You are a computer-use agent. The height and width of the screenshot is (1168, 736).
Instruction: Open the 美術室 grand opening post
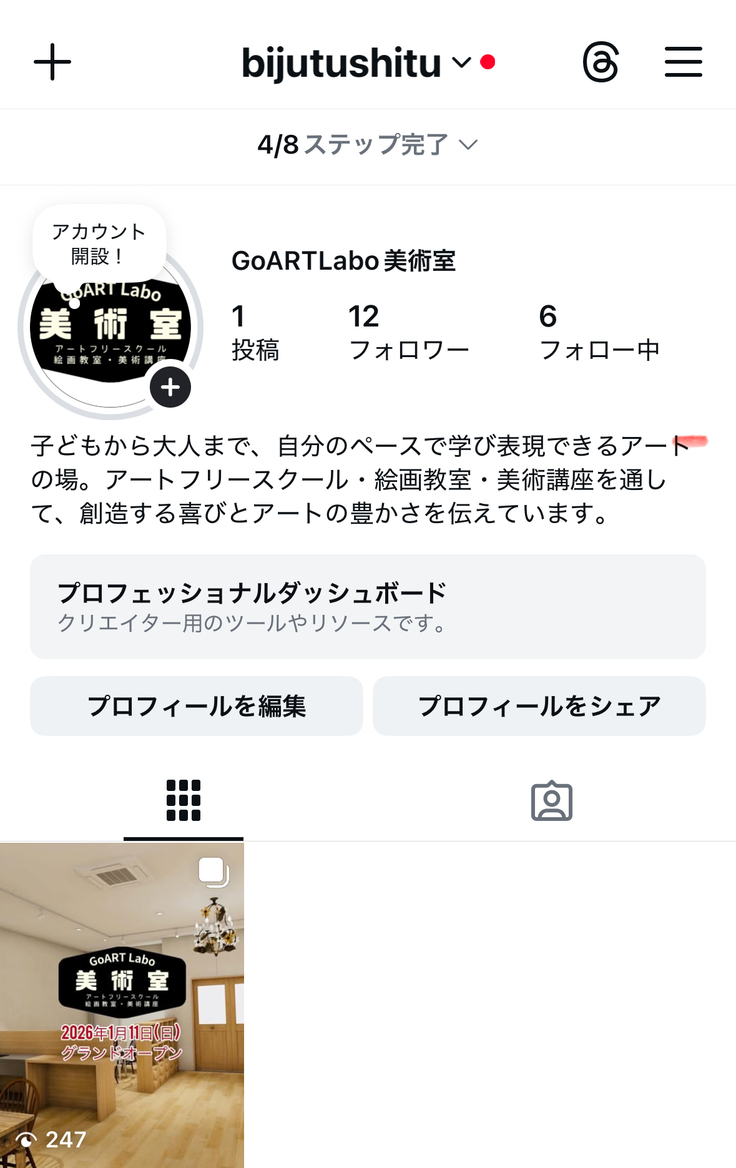pos(121,1004)
